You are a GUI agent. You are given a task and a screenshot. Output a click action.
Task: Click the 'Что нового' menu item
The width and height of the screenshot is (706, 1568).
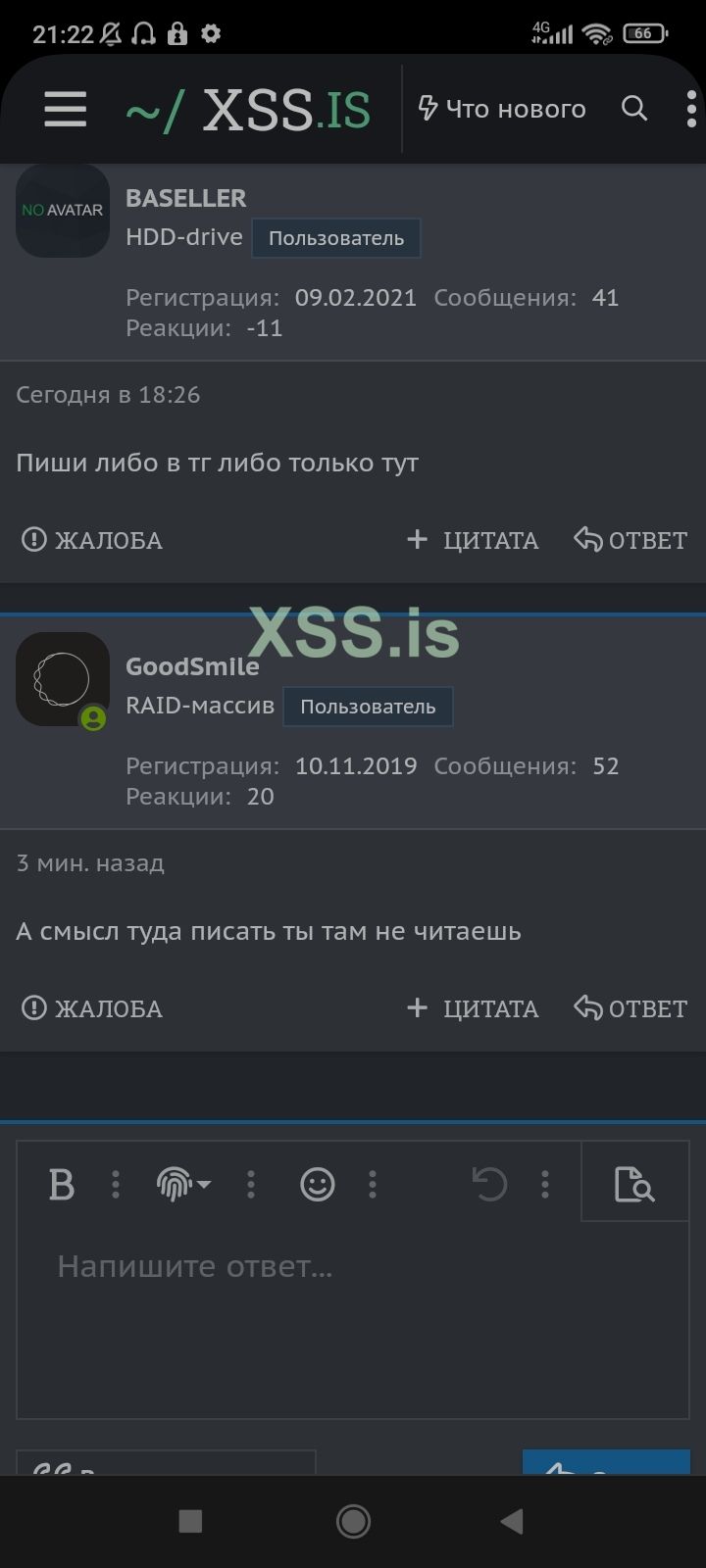pos(515,108)
